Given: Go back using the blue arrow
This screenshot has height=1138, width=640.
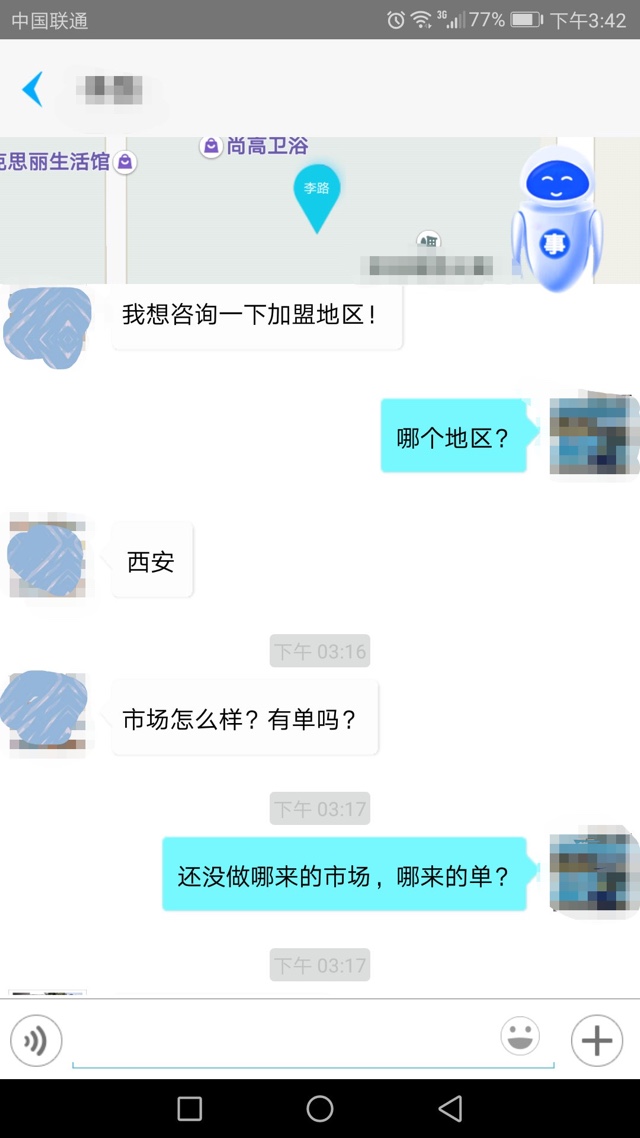Looking at the screenshot, I should pos(33,89).
